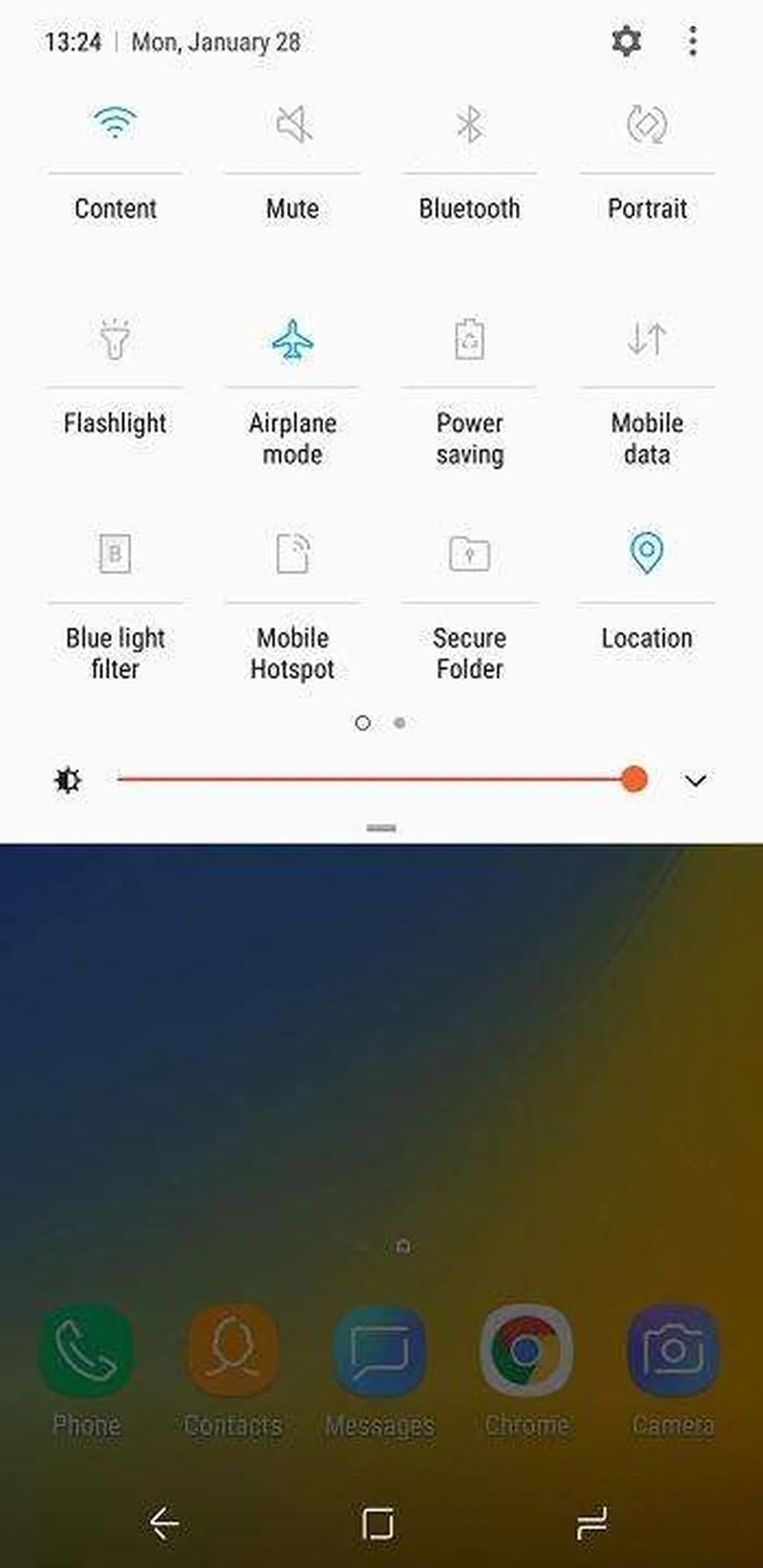Toggle the Wi-Fi tile labeled Content
The image size is (763, 1568).
click(x=115, y=124)
